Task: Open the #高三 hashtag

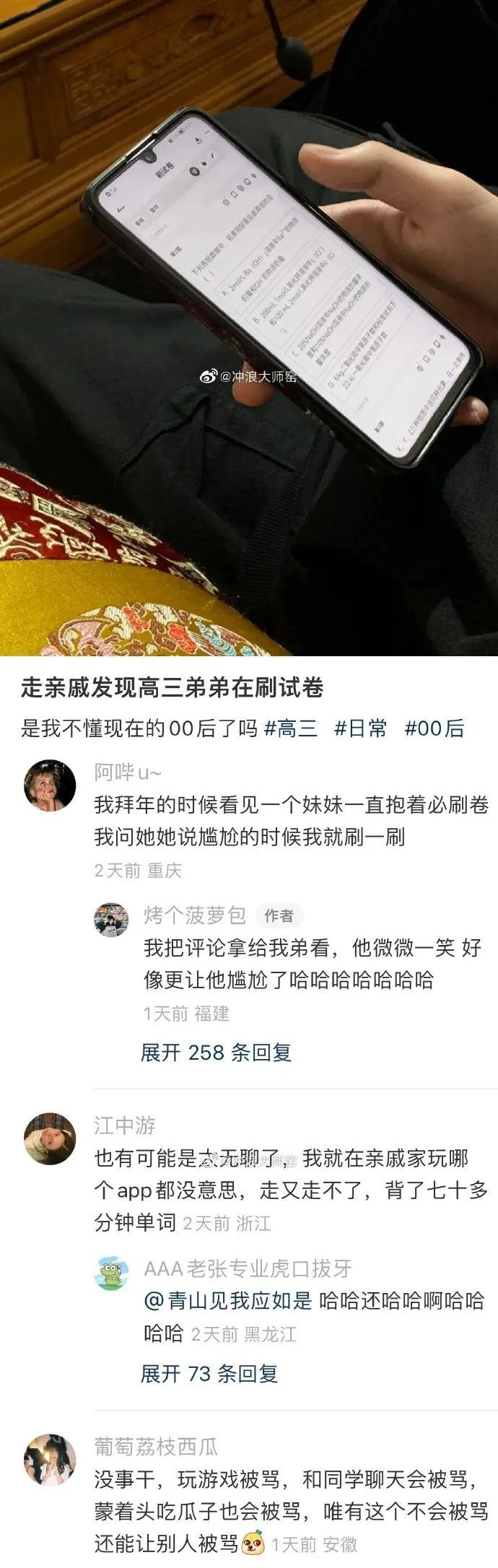Action: tap(291, 728)
